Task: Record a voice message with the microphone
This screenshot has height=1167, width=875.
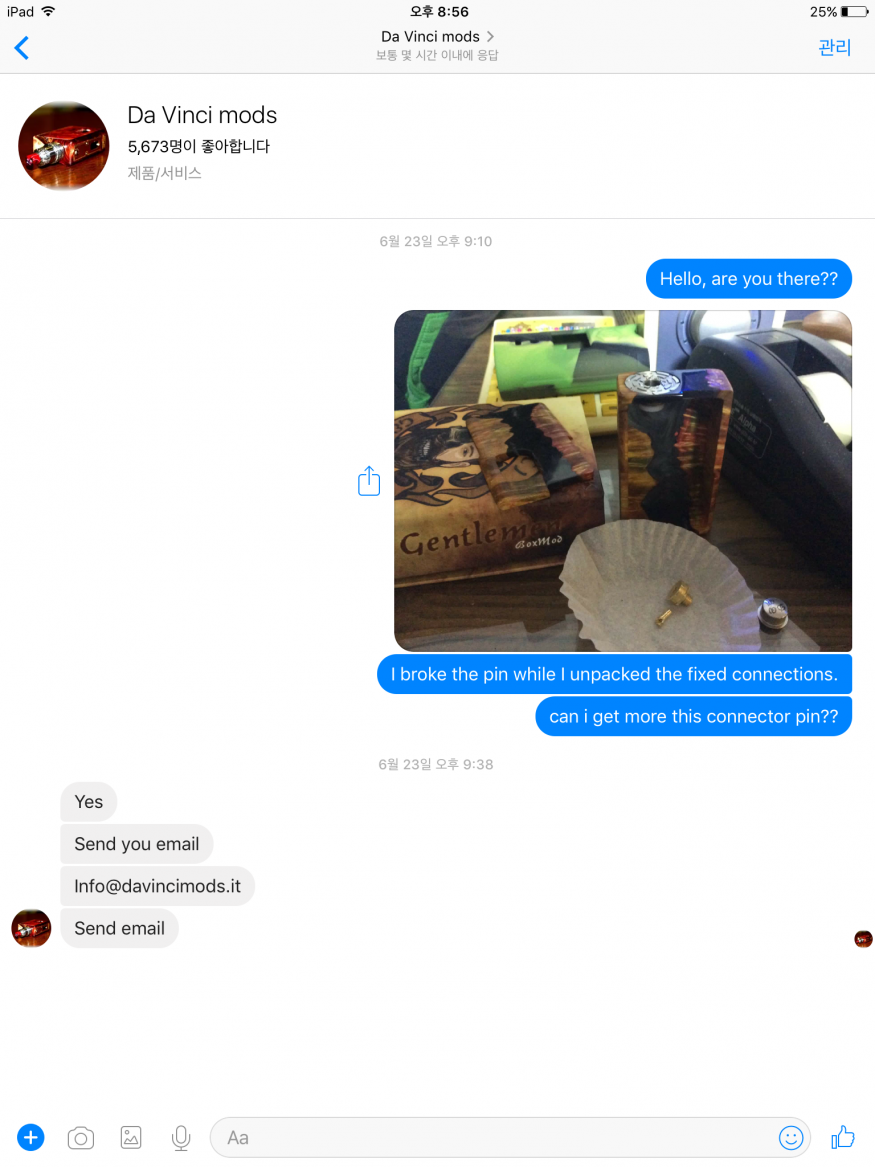Action: point(181,1137)
